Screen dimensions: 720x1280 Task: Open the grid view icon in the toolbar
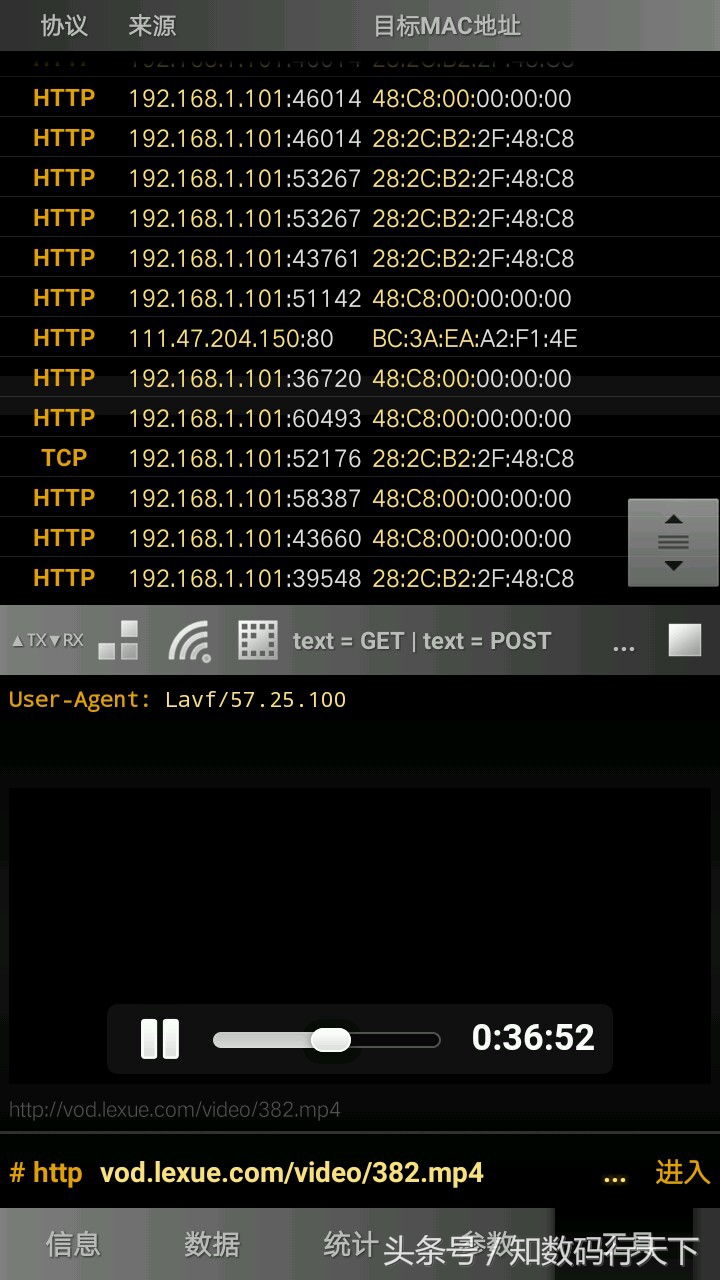tap(257, 640)
